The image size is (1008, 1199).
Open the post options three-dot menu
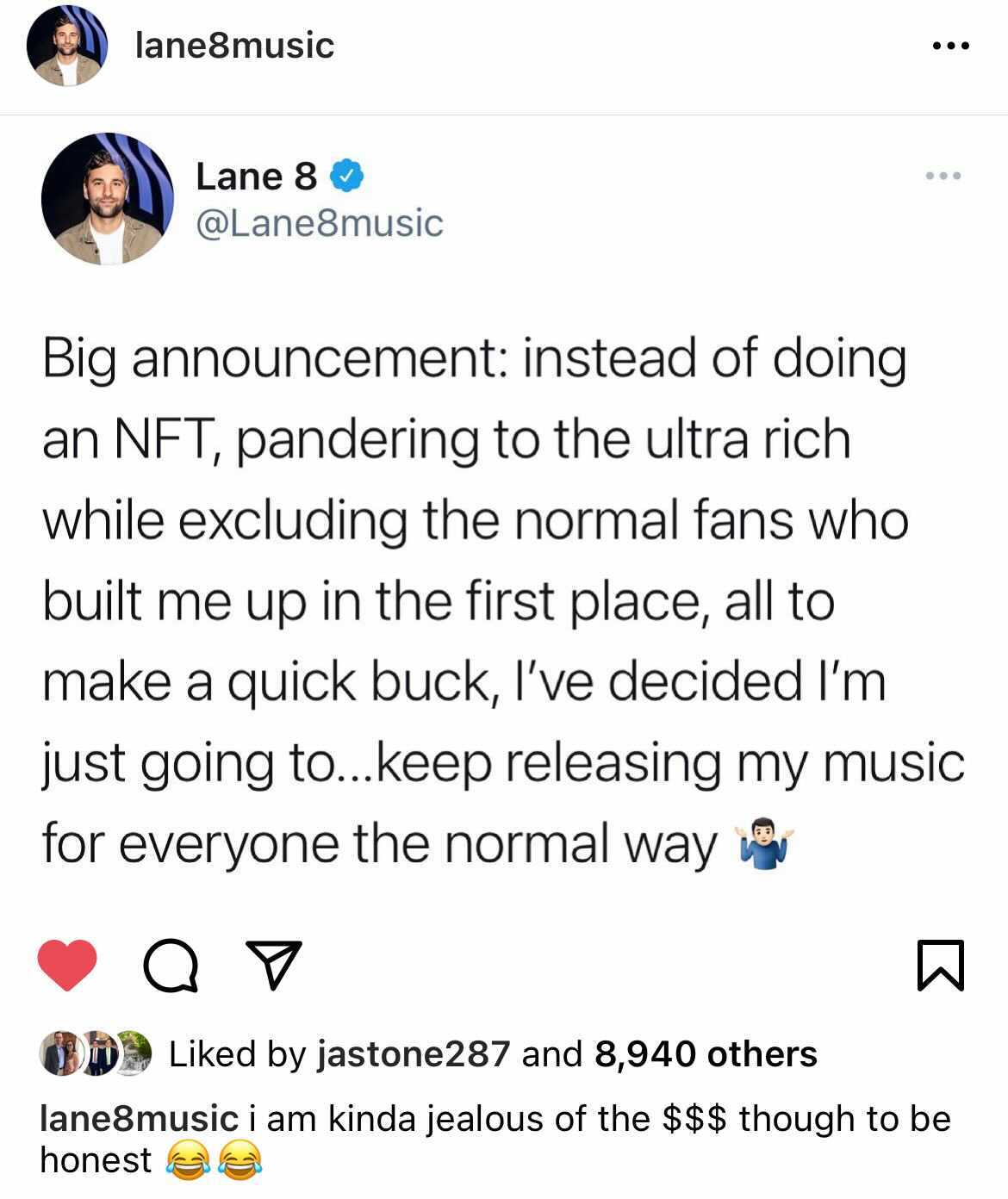point(951,46)
